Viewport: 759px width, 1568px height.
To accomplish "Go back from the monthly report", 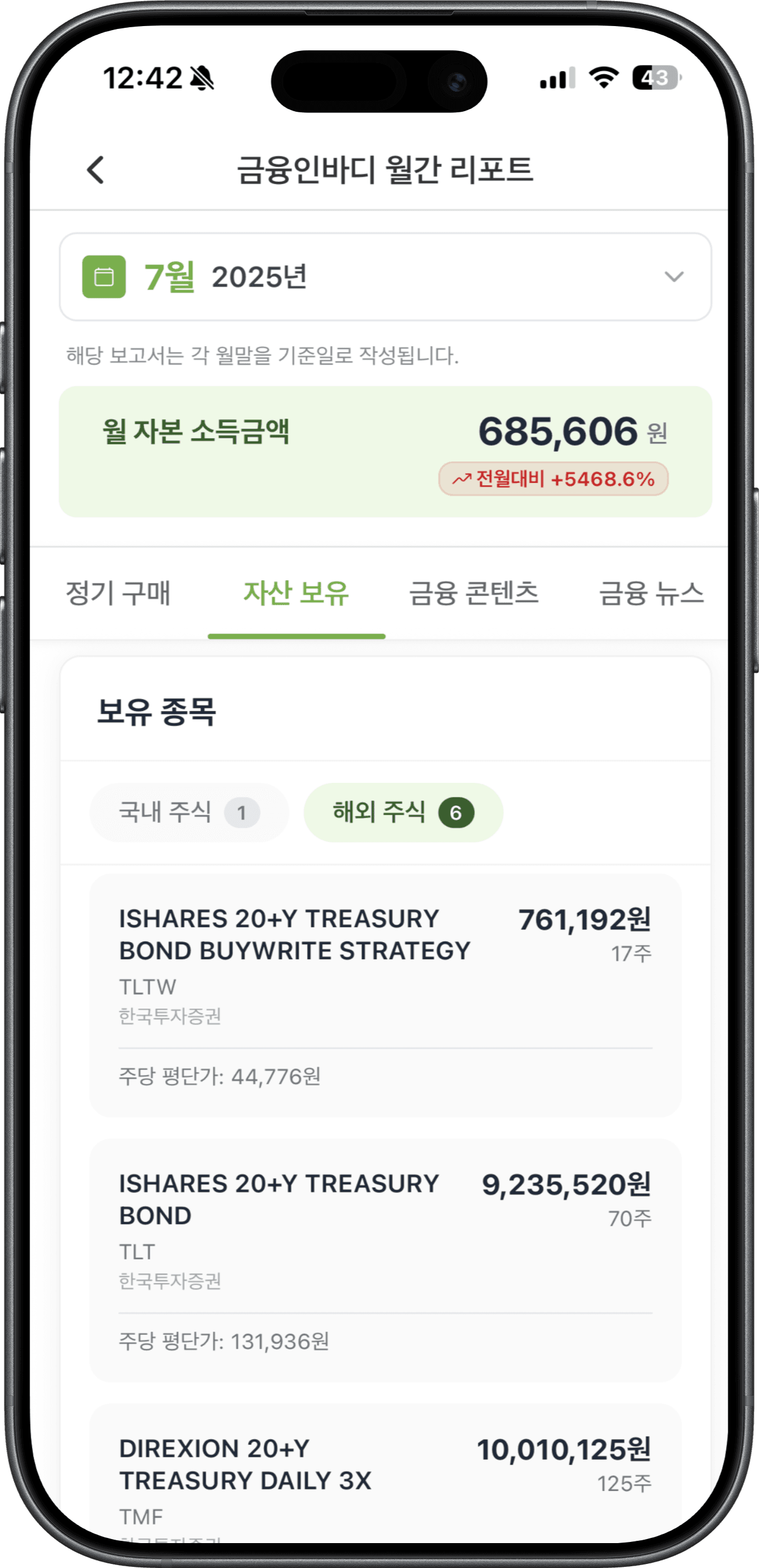I will pyautogui.click(x=96, y=170).
